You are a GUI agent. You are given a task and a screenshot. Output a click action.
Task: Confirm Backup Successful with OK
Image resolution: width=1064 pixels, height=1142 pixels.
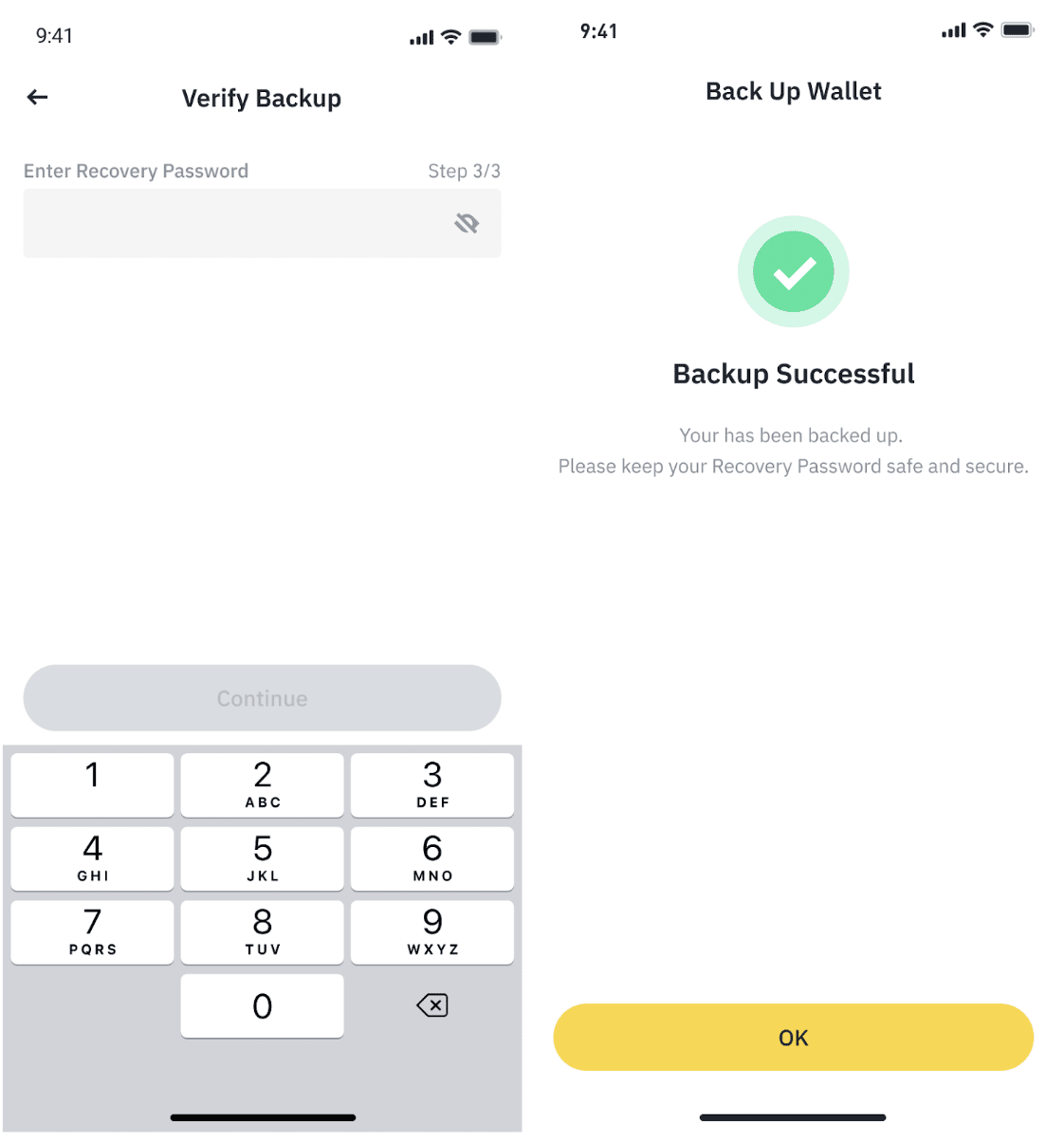point(793,1038)
